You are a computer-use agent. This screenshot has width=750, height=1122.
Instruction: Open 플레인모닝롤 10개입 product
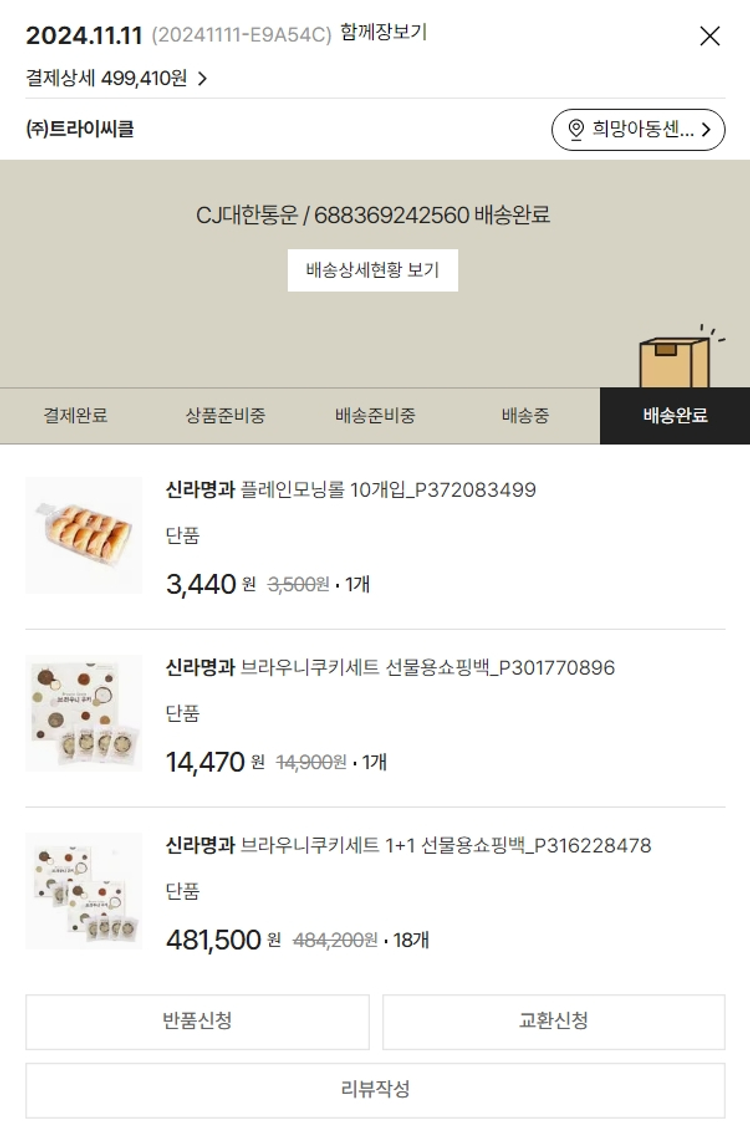point(351,490)
